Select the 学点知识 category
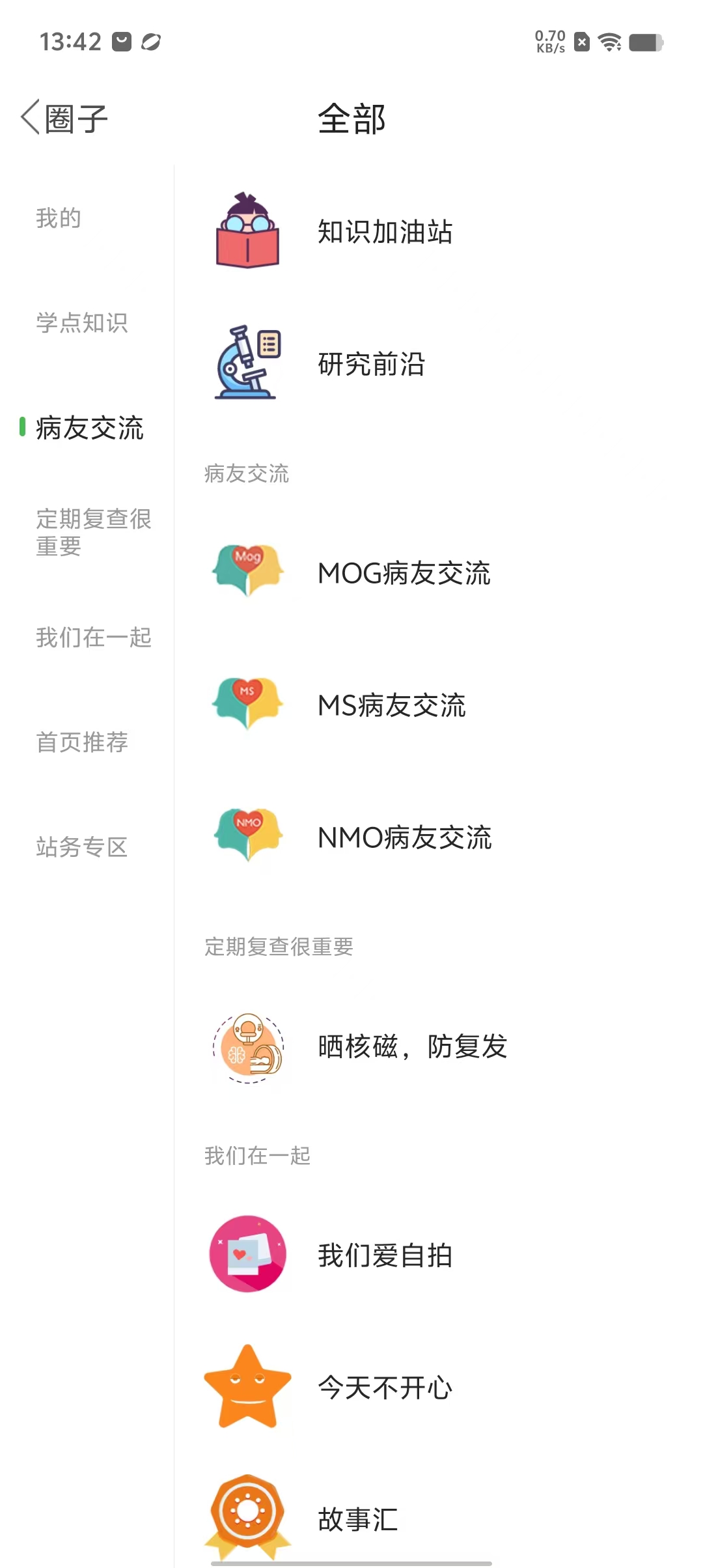 pos(82,323)
